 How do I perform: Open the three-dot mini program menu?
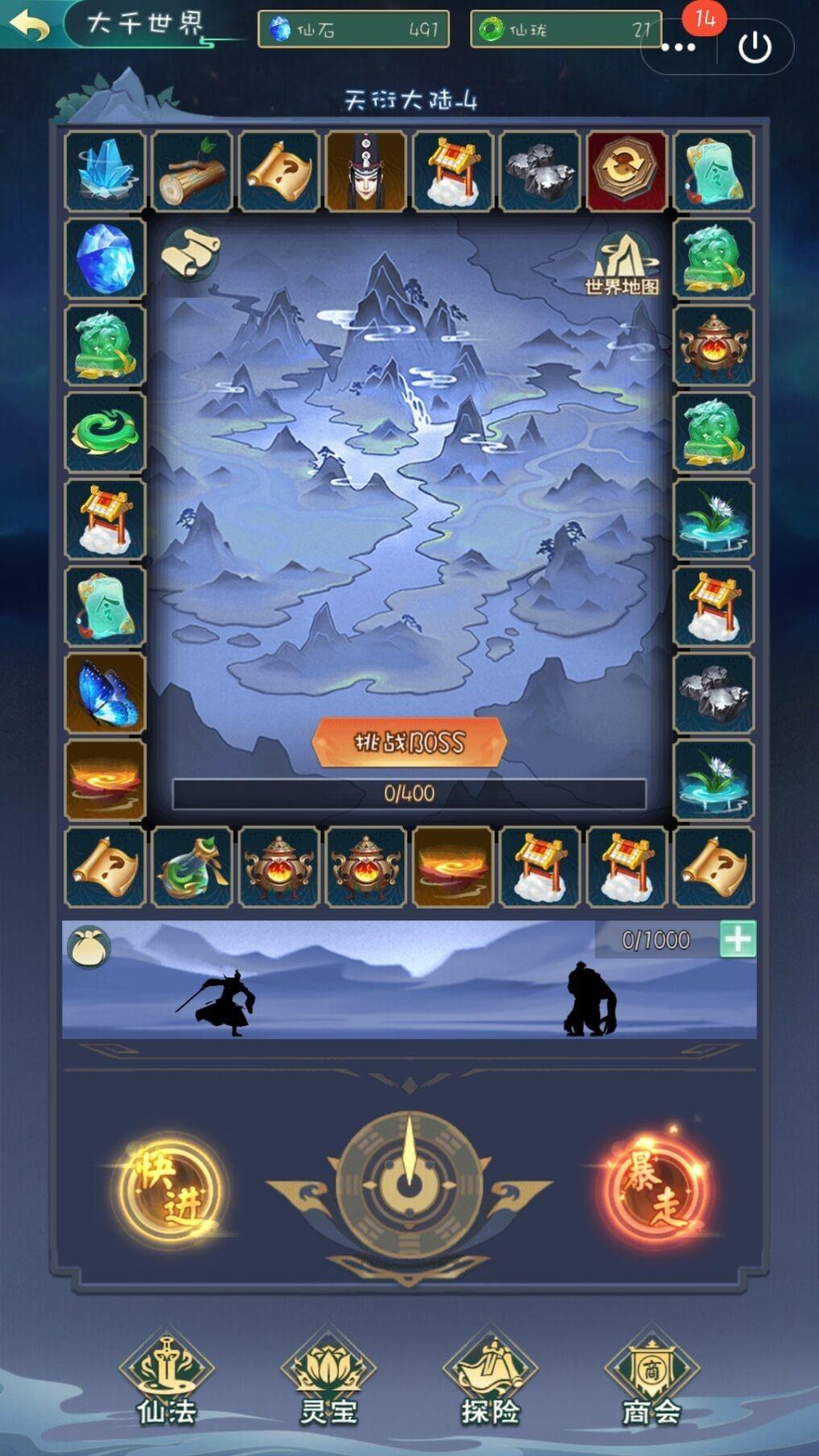[678, 47]
